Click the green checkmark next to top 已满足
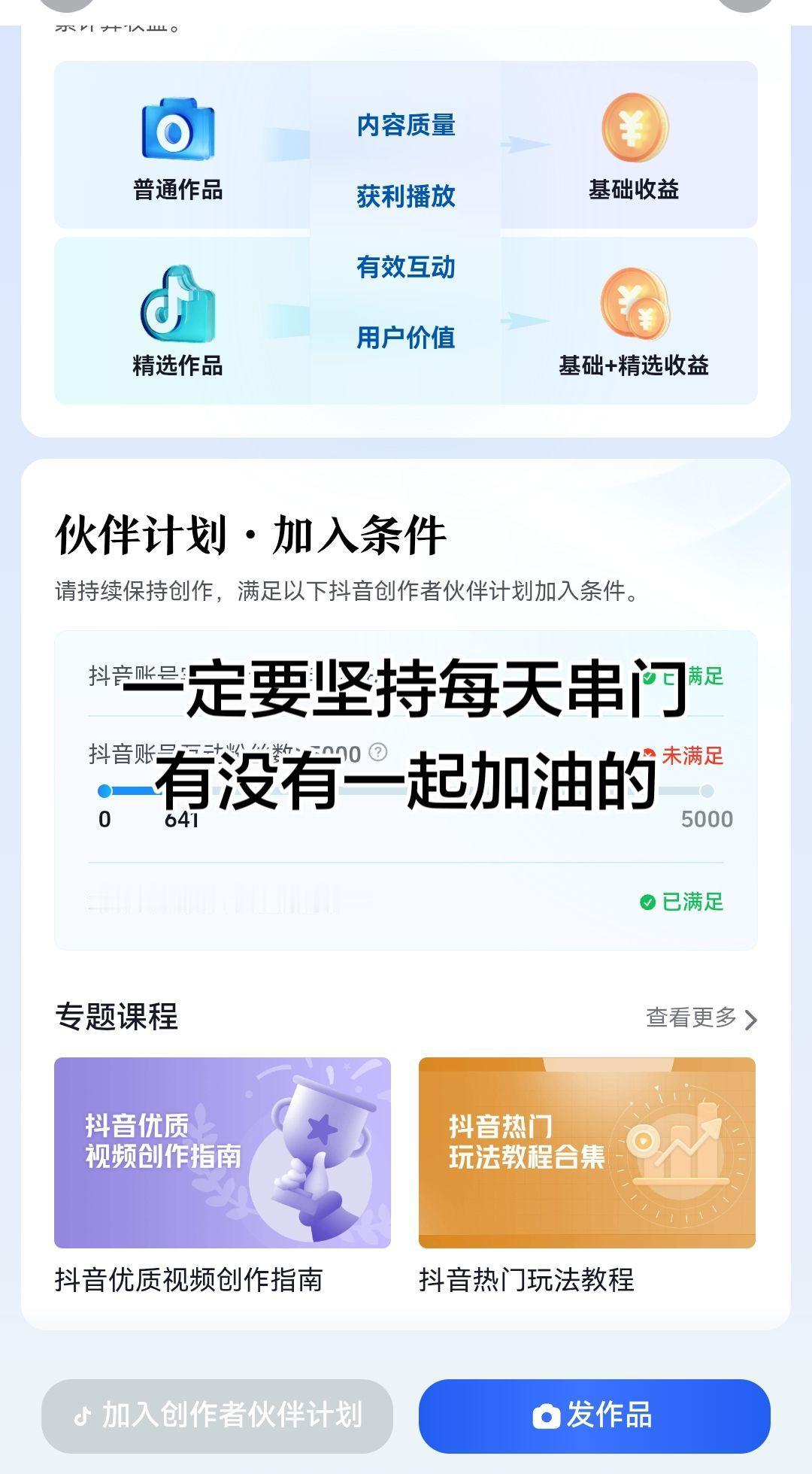 (647, 677)
